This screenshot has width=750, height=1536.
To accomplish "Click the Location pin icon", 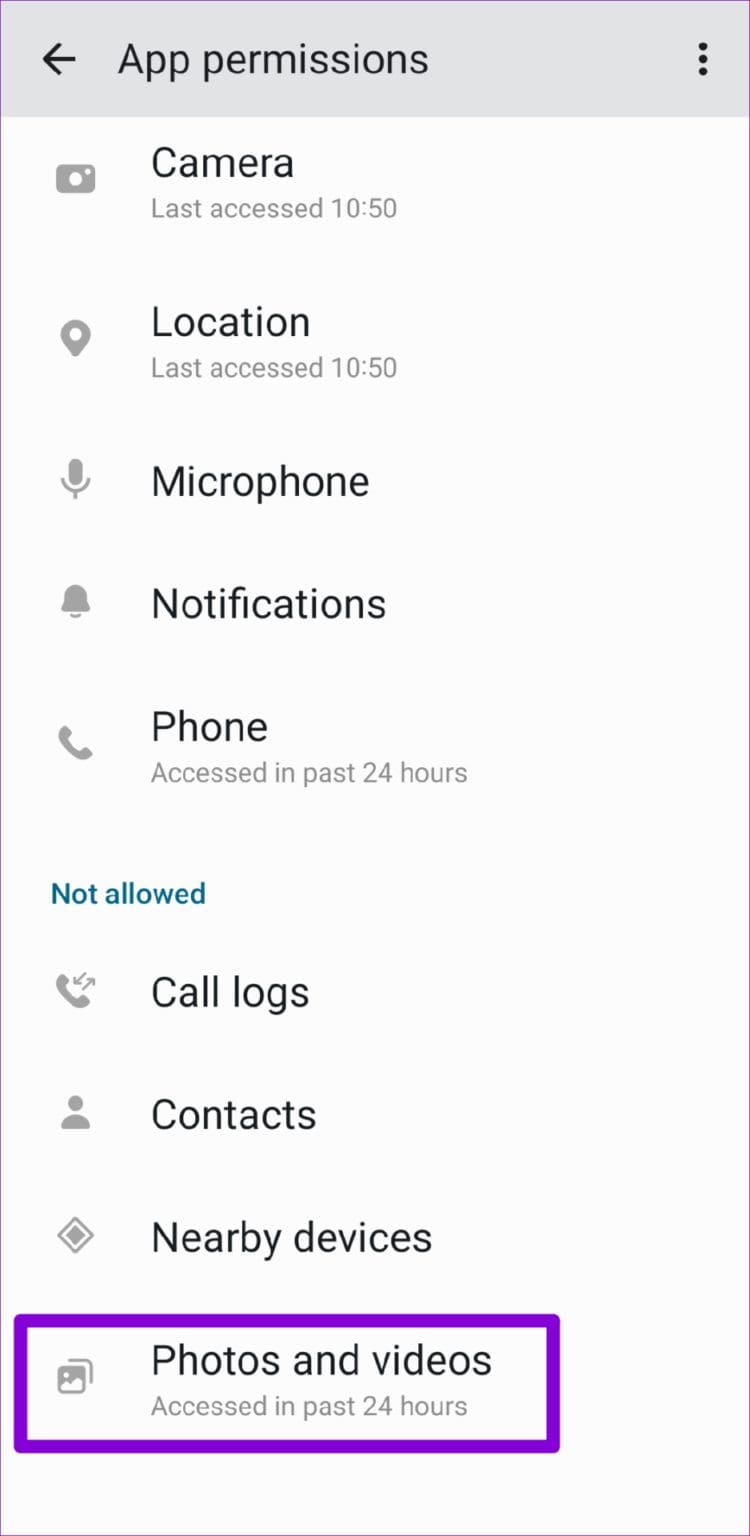I will click(x=76, y=338).
